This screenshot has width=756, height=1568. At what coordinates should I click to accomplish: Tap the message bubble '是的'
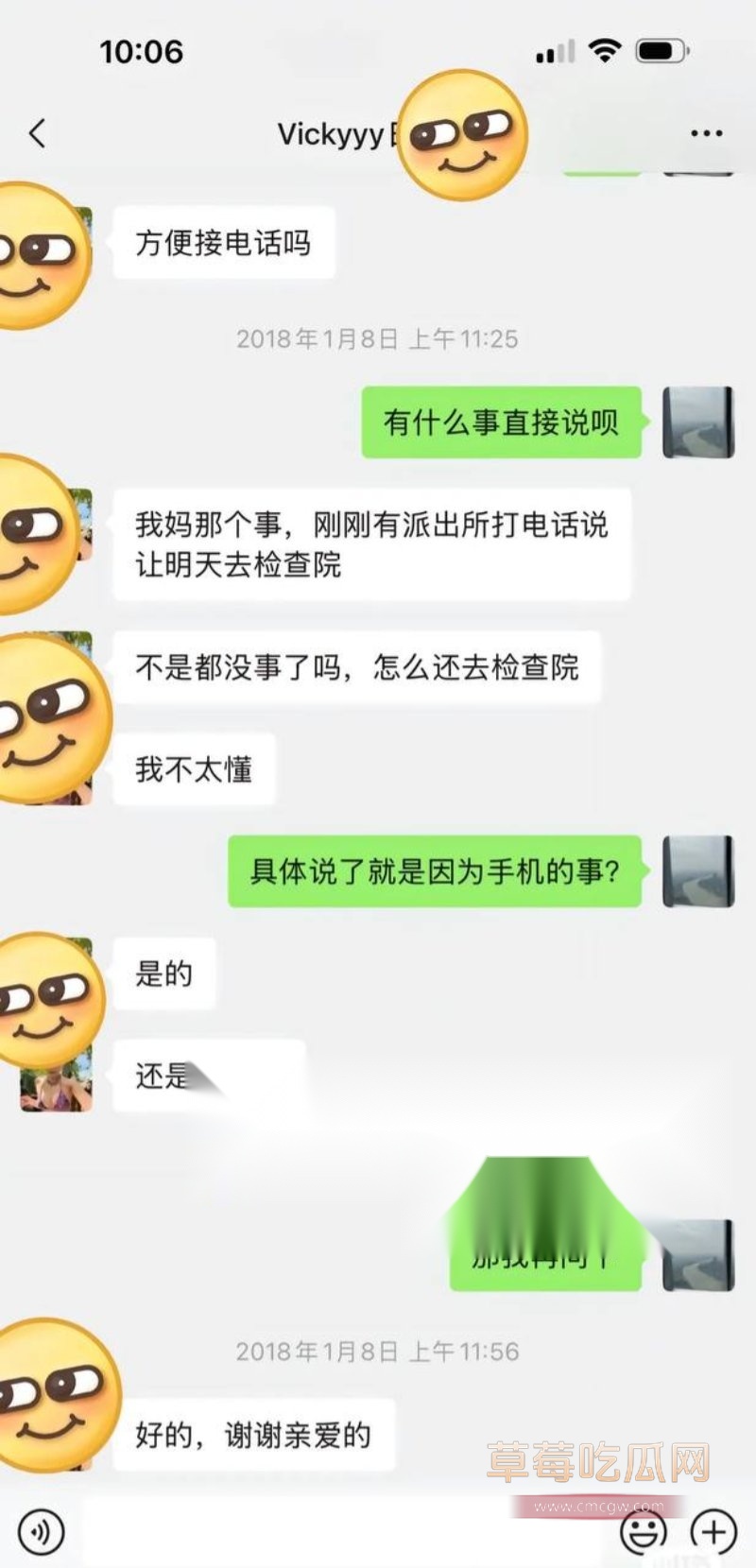pos(165,972)
